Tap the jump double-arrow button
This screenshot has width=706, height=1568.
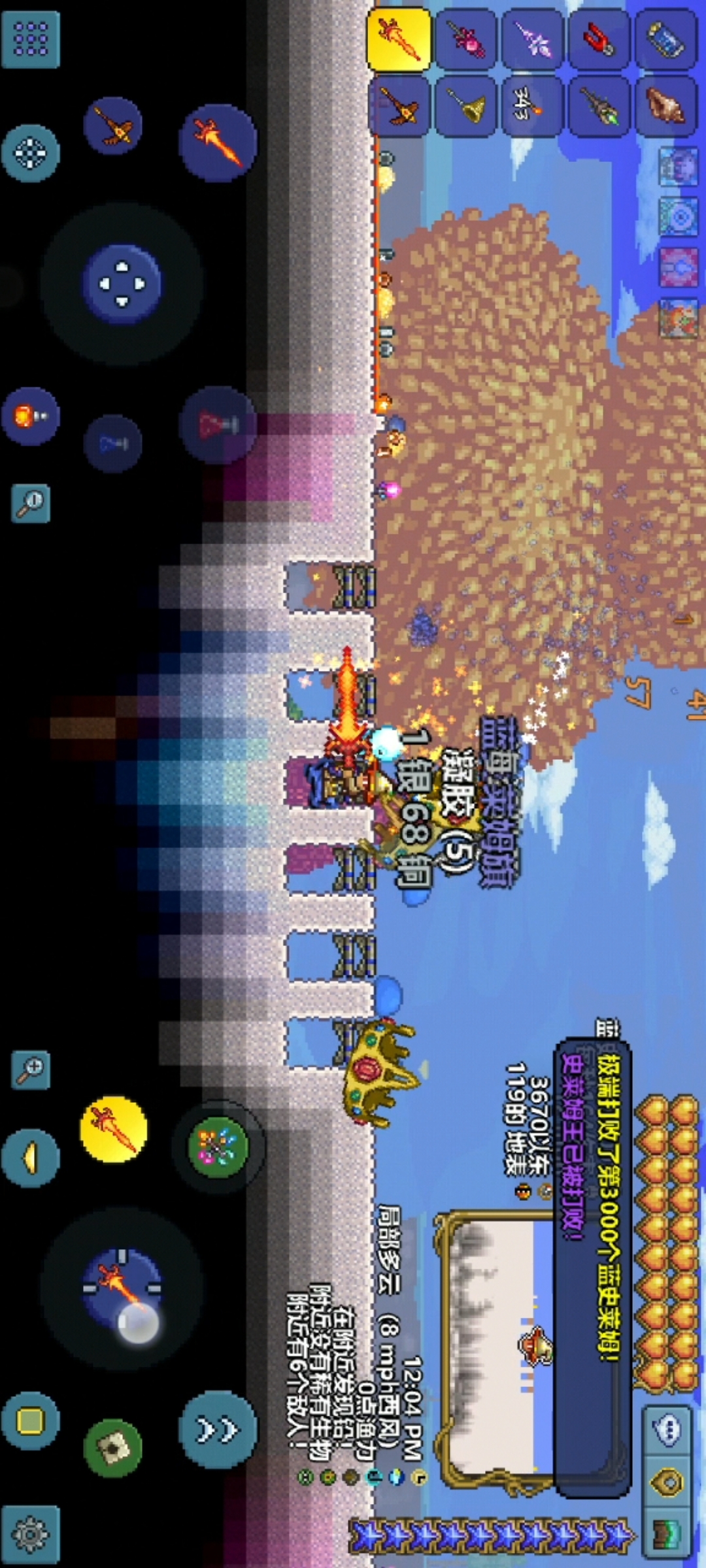tap(218, 1430)
